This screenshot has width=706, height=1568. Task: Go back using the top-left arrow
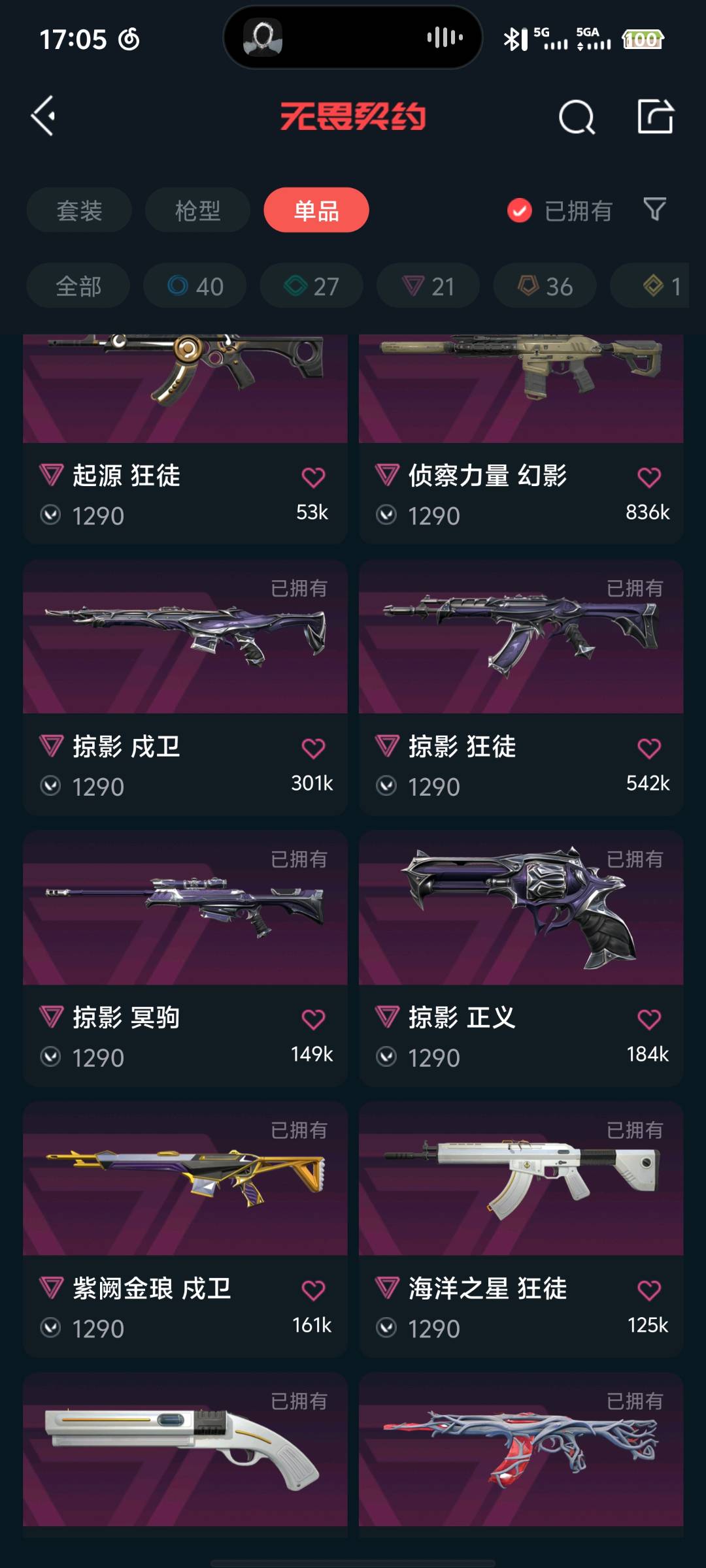[43, 116]
